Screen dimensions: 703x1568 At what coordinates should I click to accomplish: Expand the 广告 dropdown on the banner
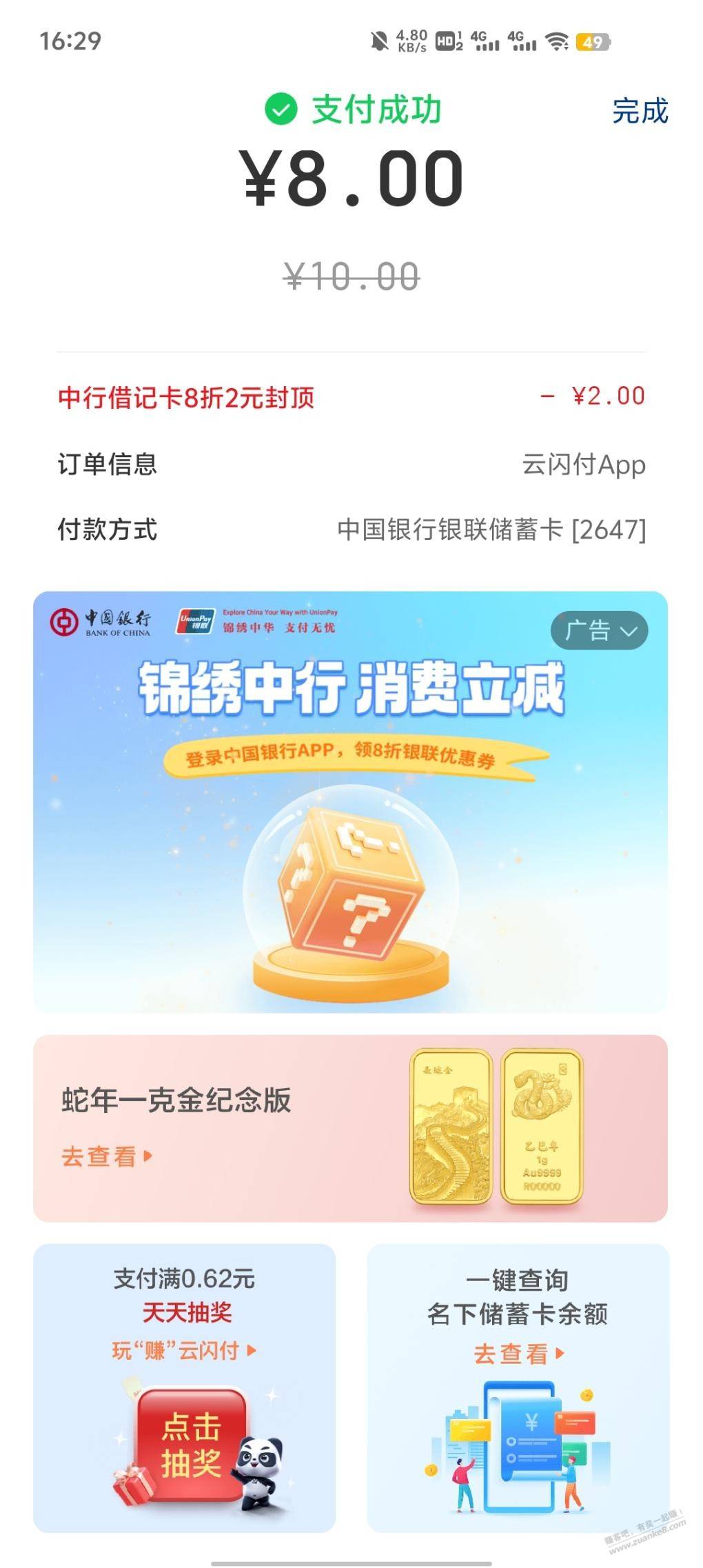click(x=599, y=630)
